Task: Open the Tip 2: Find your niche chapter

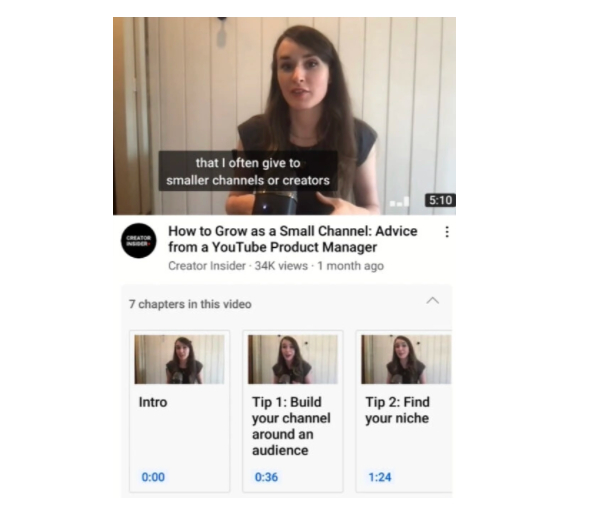Action: (x=405, y=412)
